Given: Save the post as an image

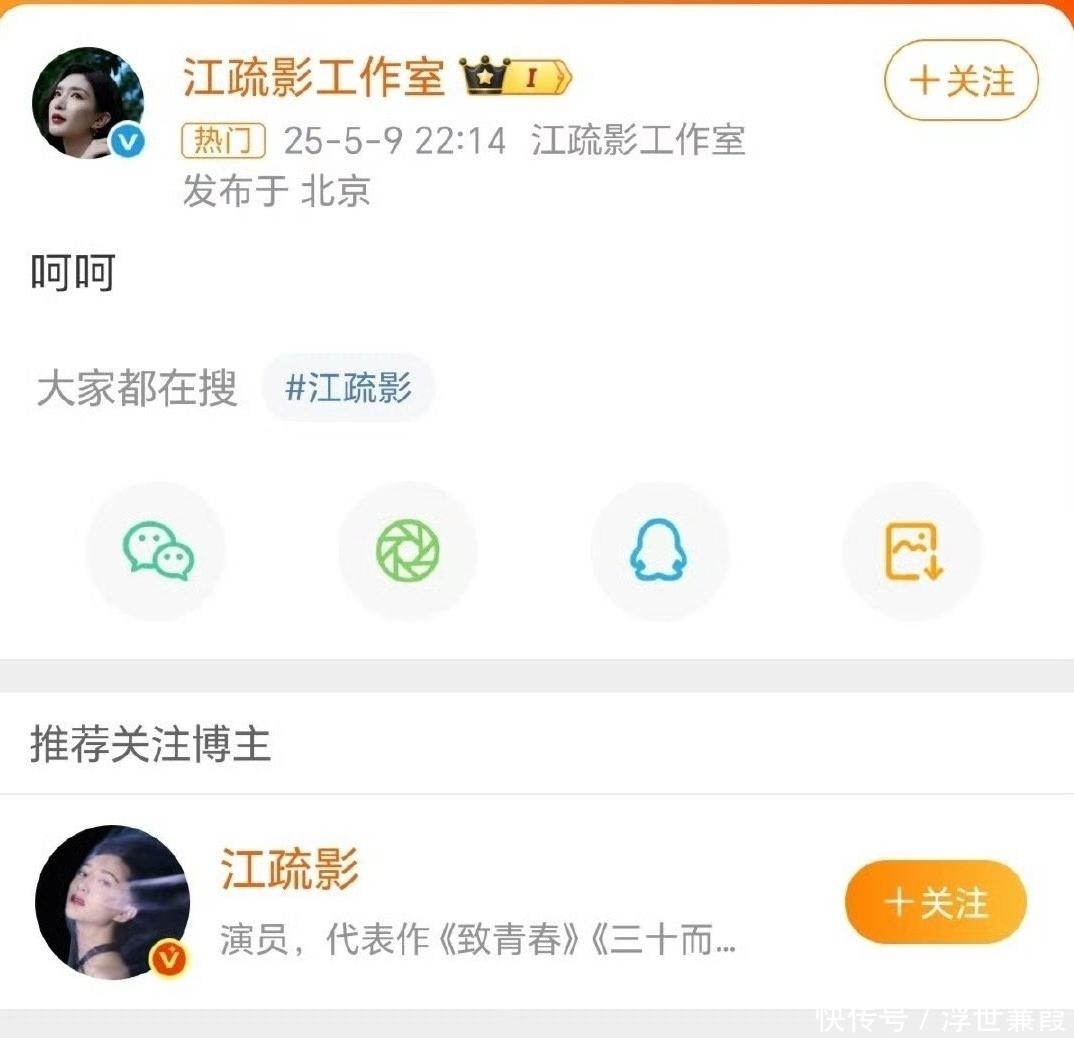Looking at the screenshot, I should click(x=912, y=552).
